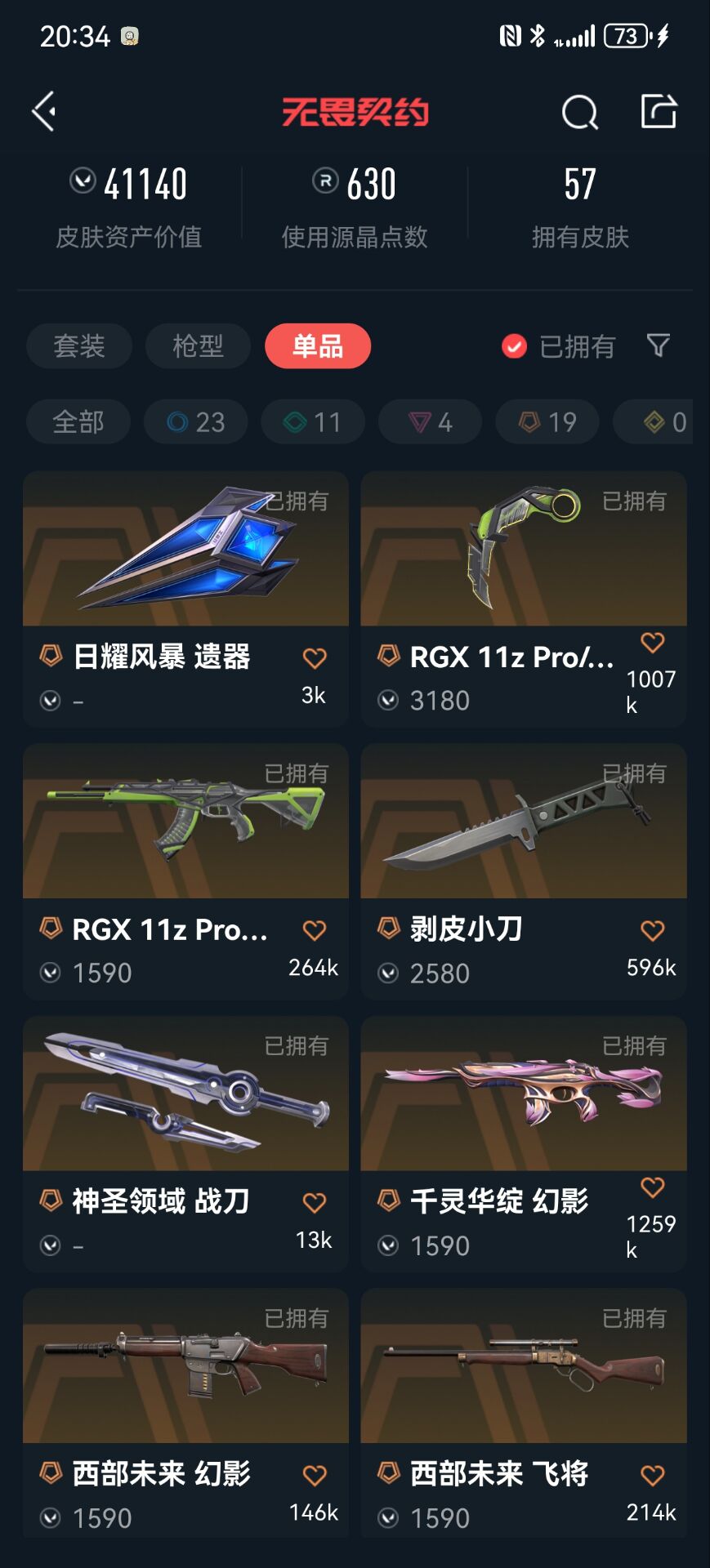Filter by orange tier chip 19
710x1568 pixels.
pyautogui.click(x=548, y=422)
